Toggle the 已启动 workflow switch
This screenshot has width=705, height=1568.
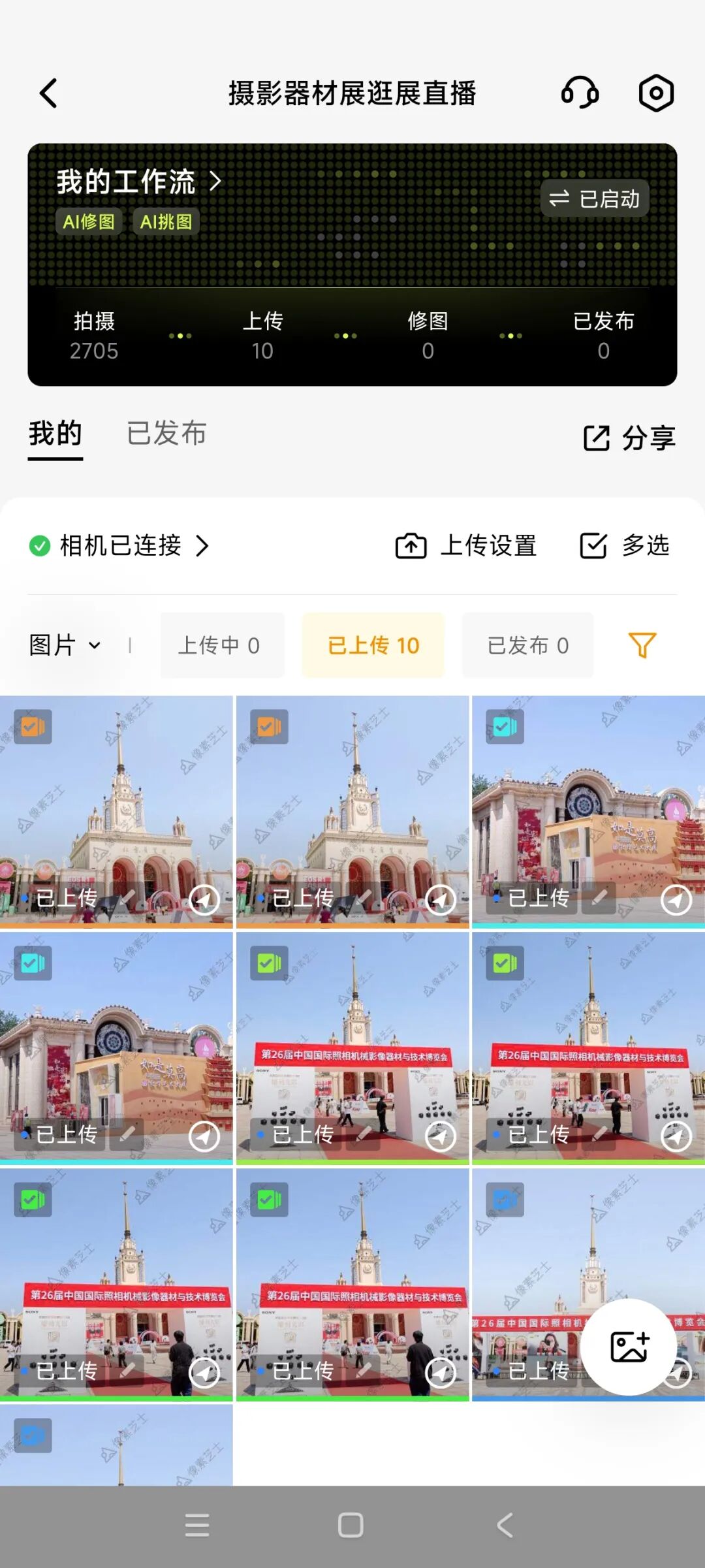[595, 198]
